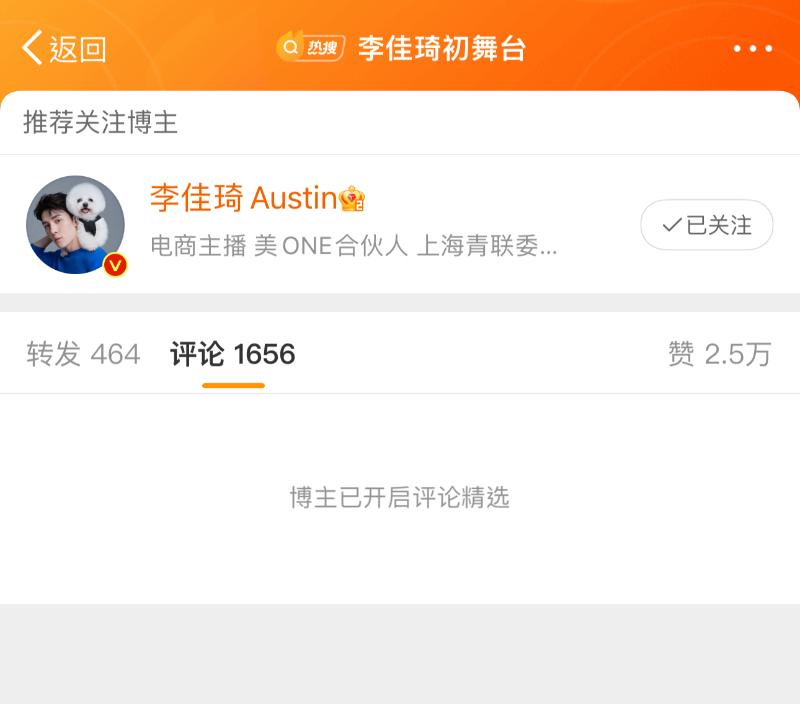Select the 评论 1656 tab
This screenshot has height=704, width=800.
coord(233,354)
